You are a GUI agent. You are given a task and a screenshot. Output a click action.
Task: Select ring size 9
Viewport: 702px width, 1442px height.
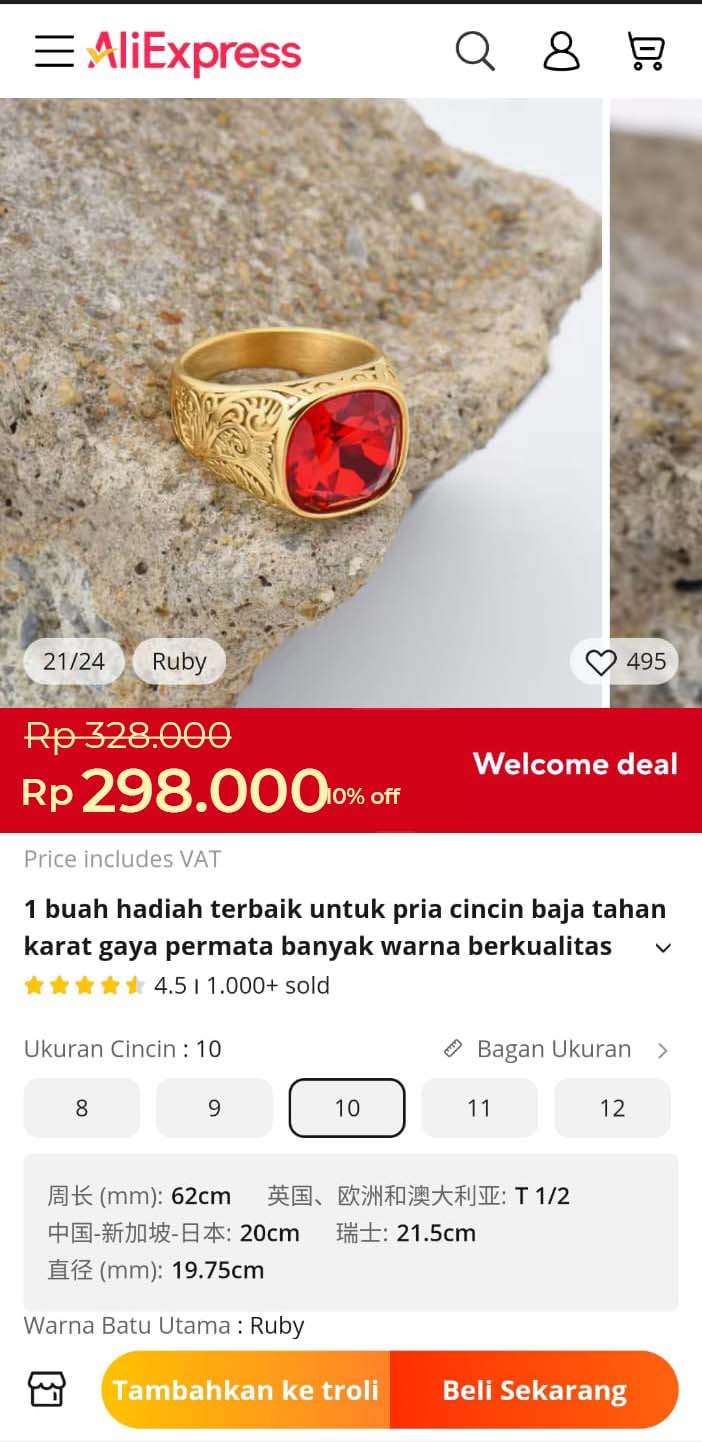coord(214,1108)
